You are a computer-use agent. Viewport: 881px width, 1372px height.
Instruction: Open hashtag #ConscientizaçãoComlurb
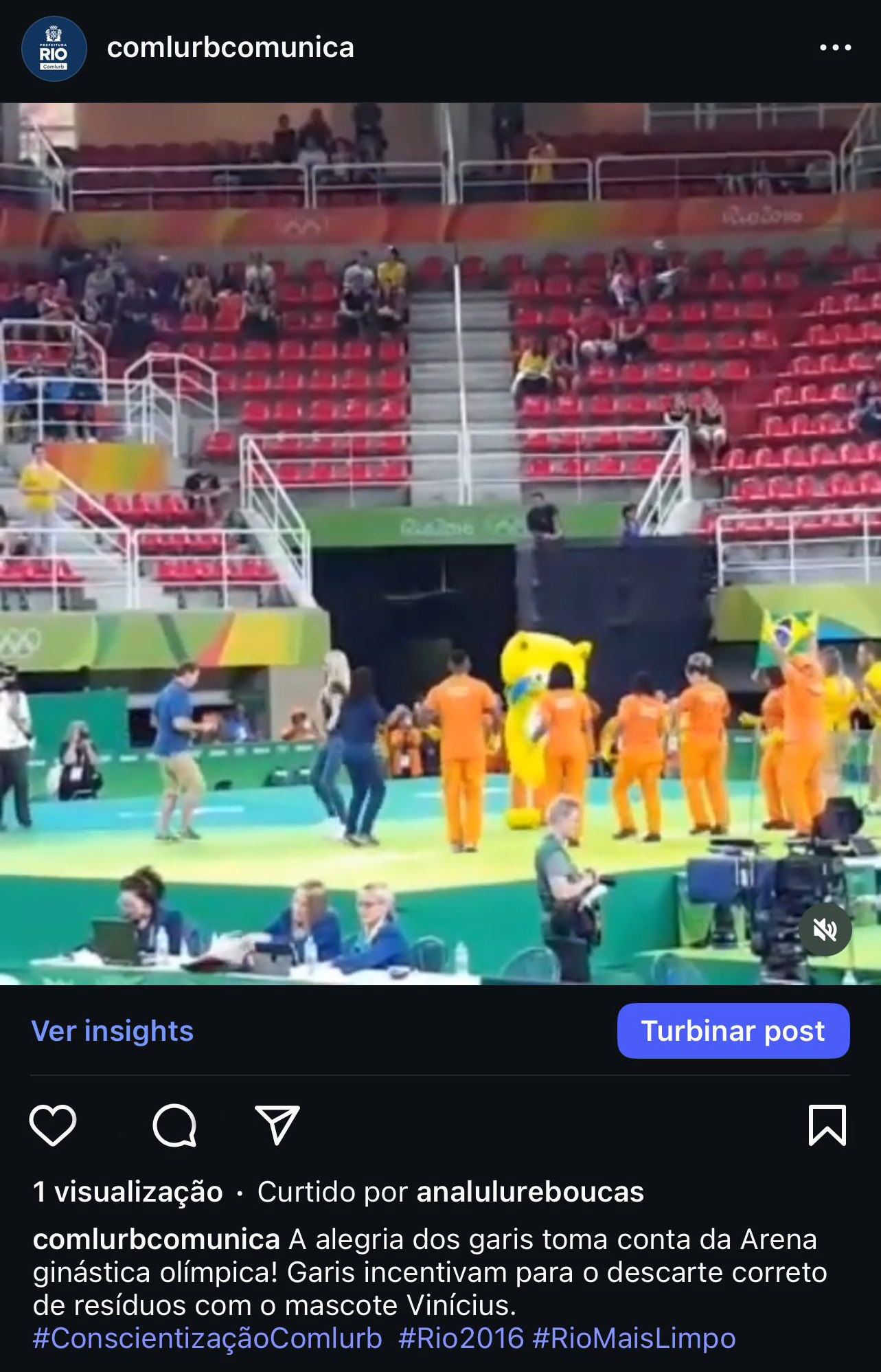207,1338
